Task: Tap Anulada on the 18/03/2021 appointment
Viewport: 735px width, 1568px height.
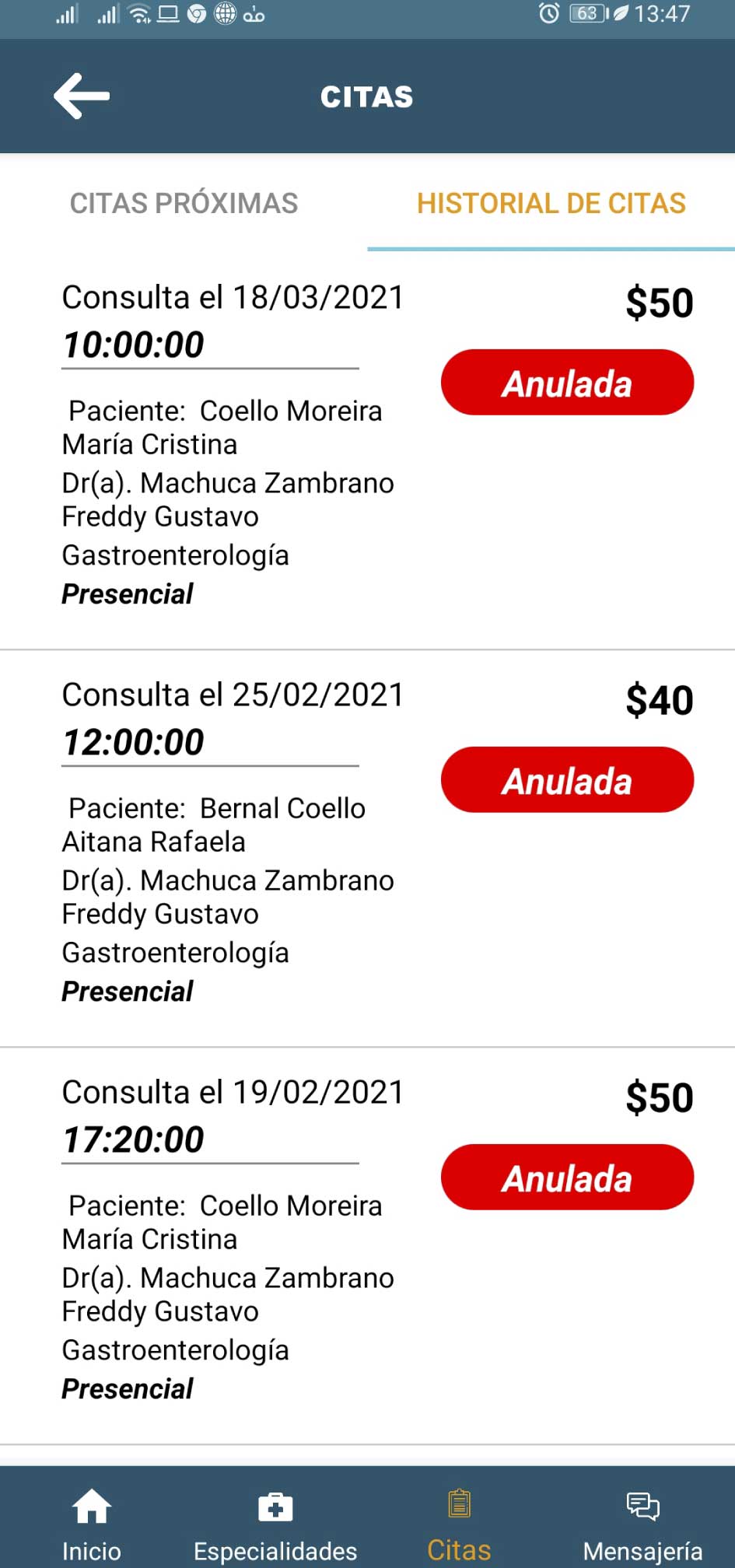Action: [x=567, y=383]
